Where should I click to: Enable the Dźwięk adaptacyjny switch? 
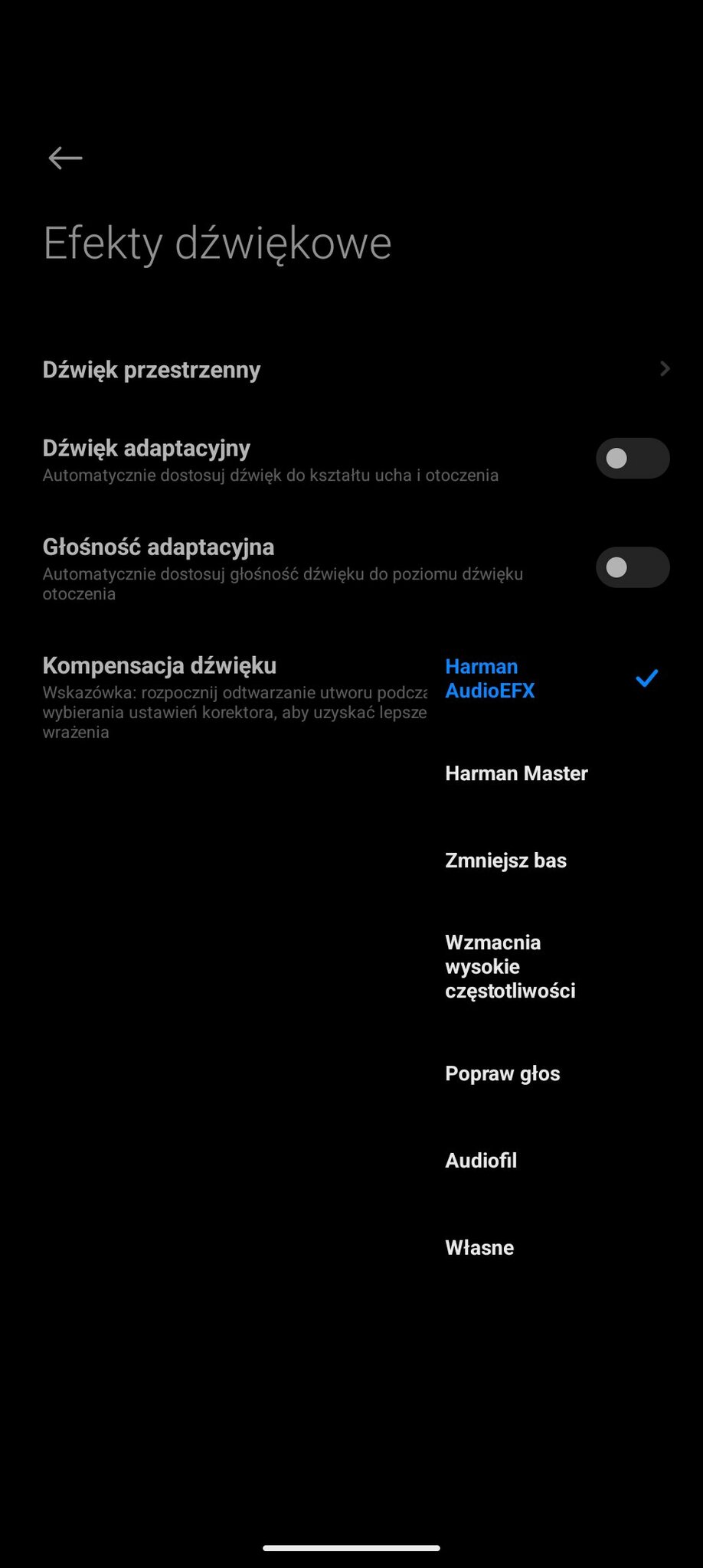point(633,458)
